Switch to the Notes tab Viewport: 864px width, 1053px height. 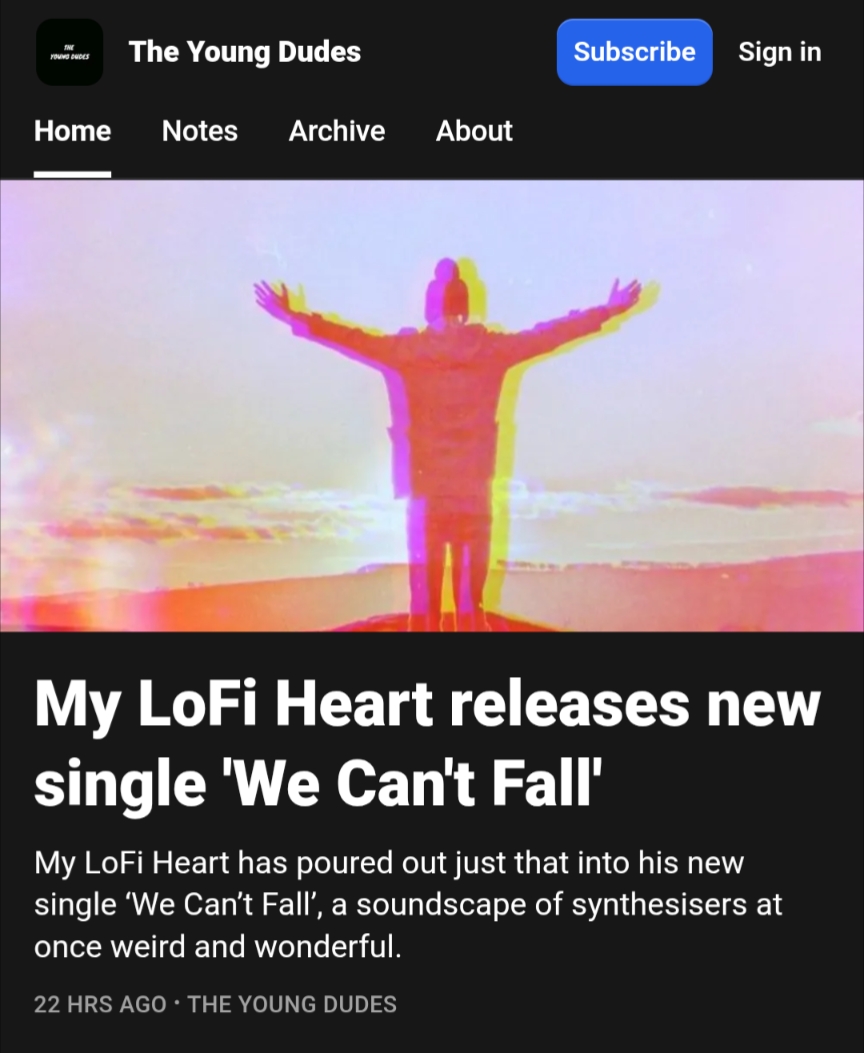[x=200, y=131]
